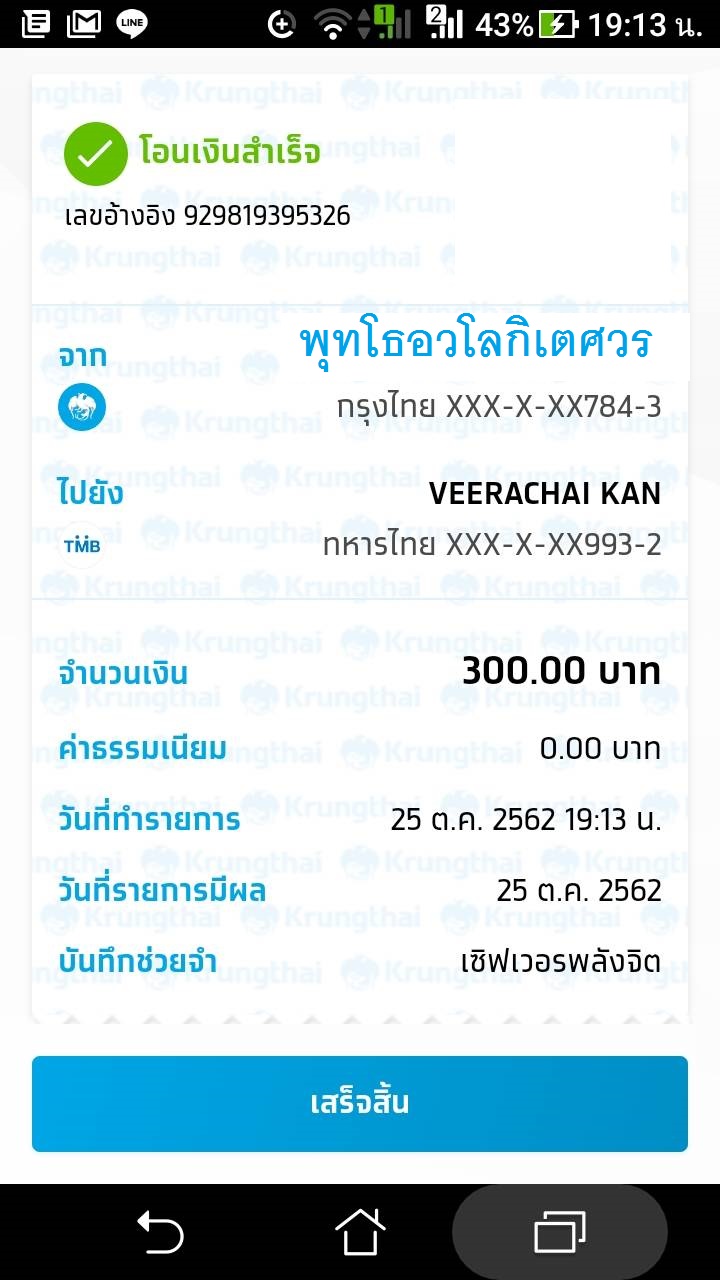Tap the เสร็จสิ้น button

coord(360,1103)
